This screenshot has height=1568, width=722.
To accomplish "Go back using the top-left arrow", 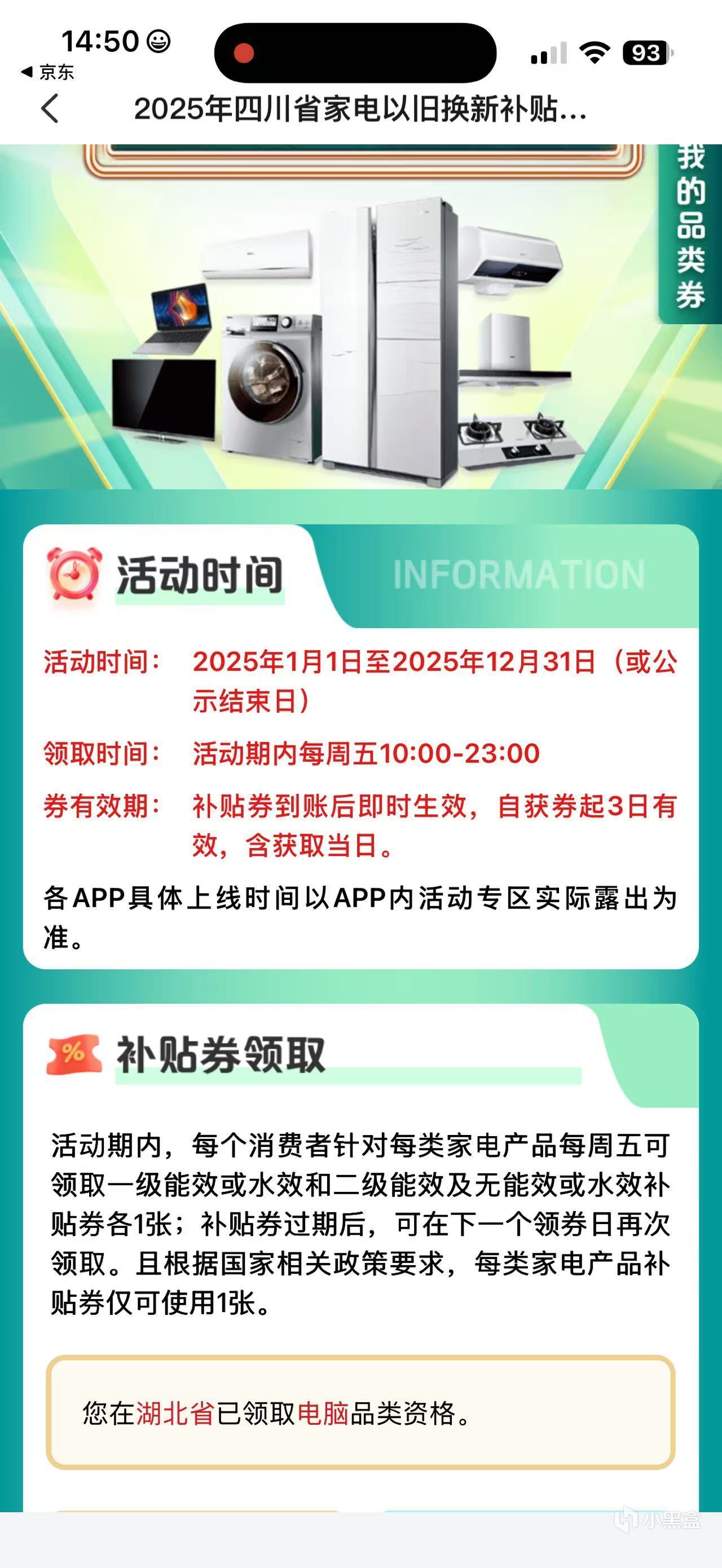I will (51, 109).
